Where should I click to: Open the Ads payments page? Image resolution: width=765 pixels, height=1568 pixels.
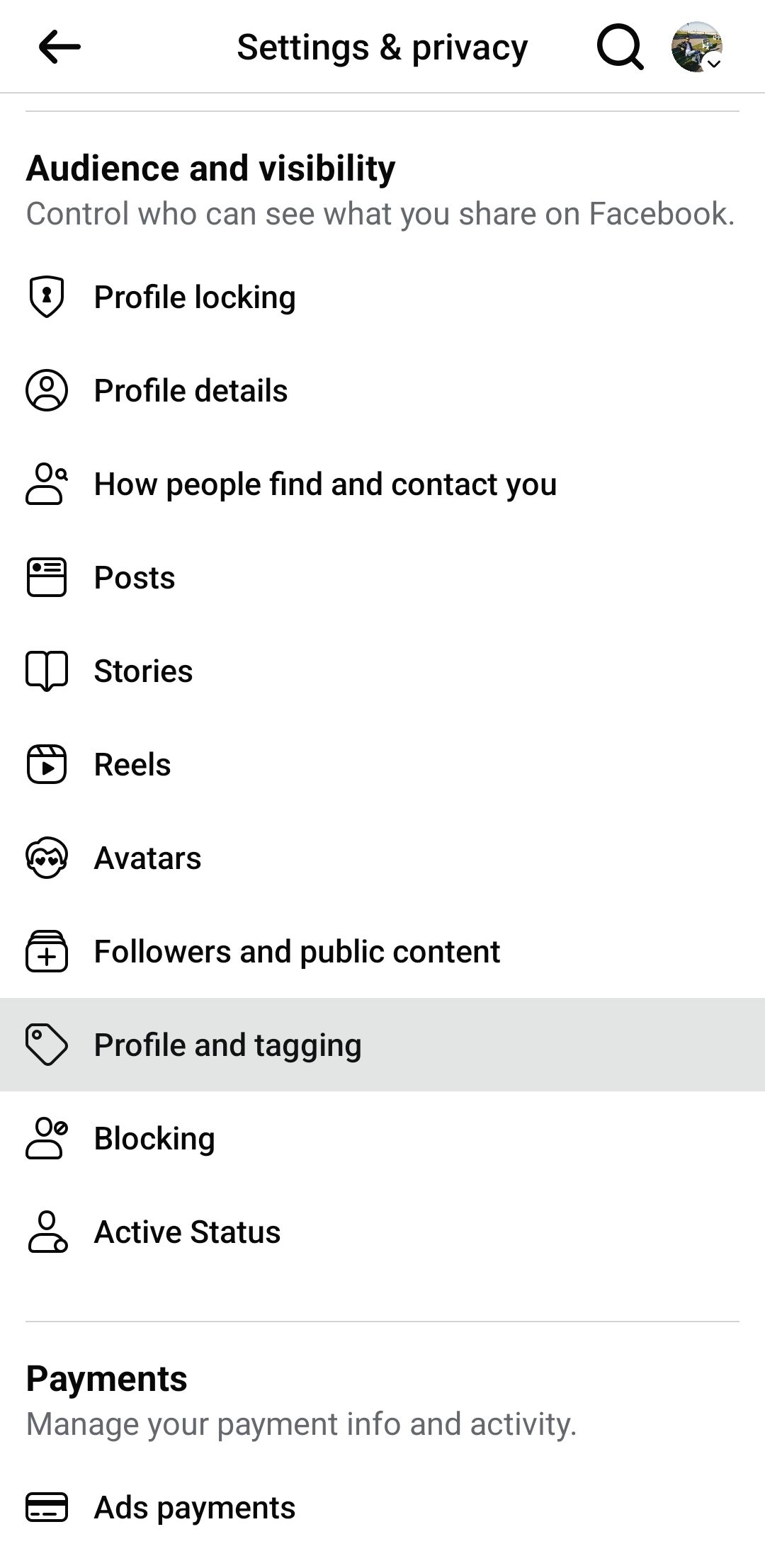pos(195,1507)
